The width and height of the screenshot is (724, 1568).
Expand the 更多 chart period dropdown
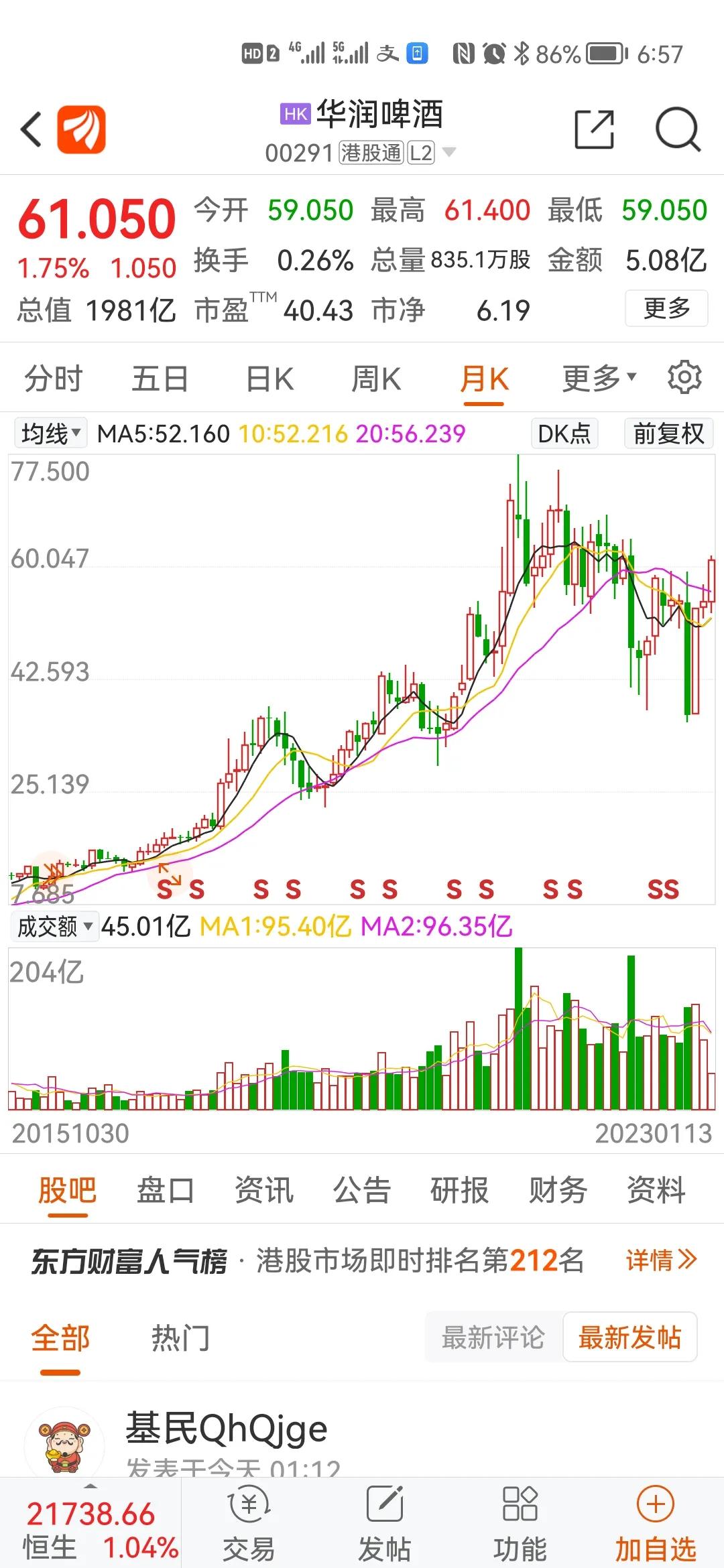click(x=595, y=377)
